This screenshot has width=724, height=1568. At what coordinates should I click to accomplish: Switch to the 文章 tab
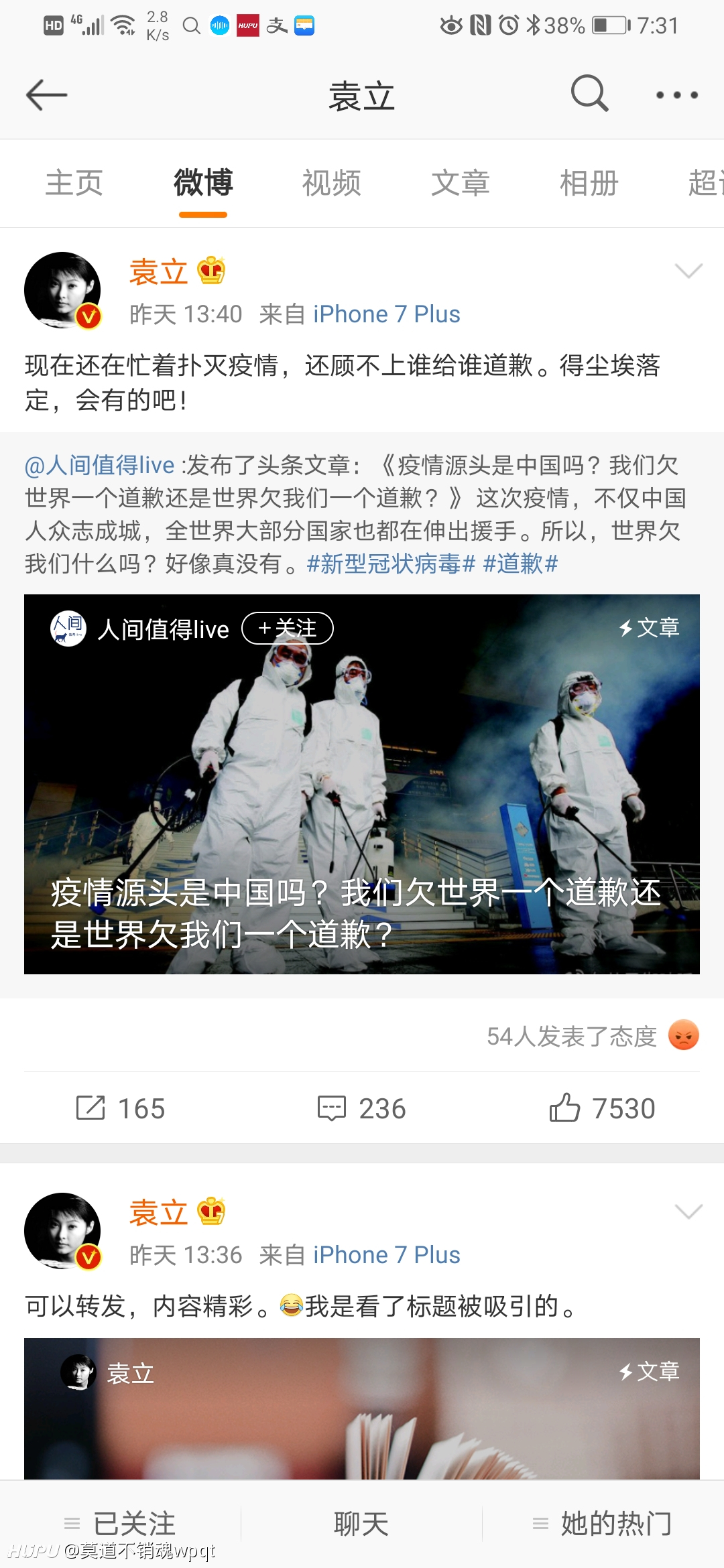[x=460, y=183]
